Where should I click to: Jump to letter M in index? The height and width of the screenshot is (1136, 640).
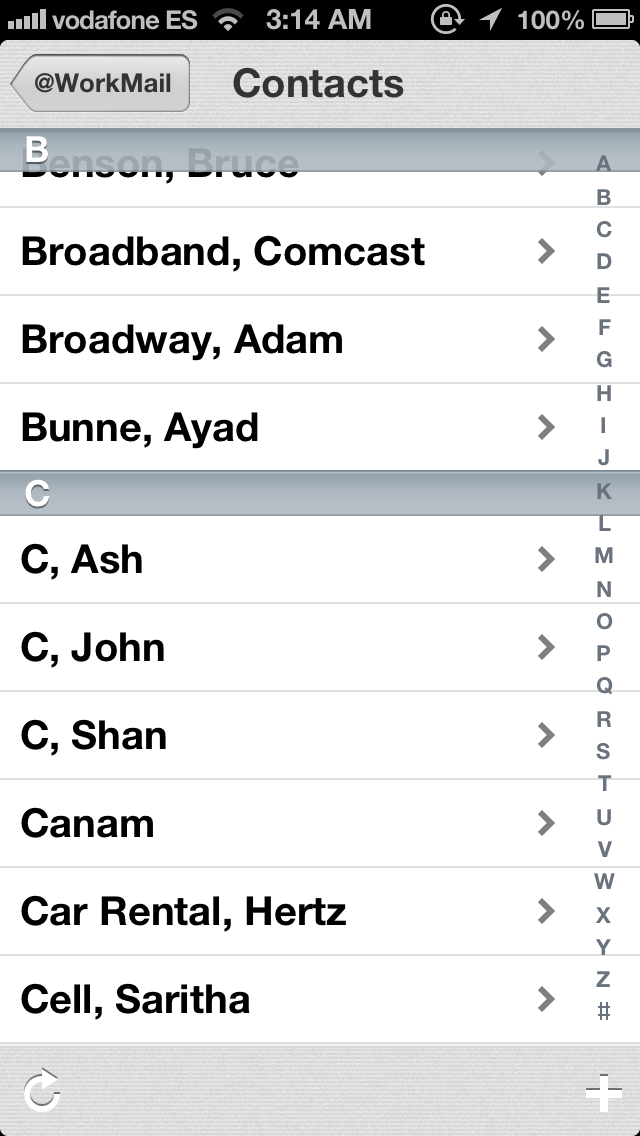point(604,556)
